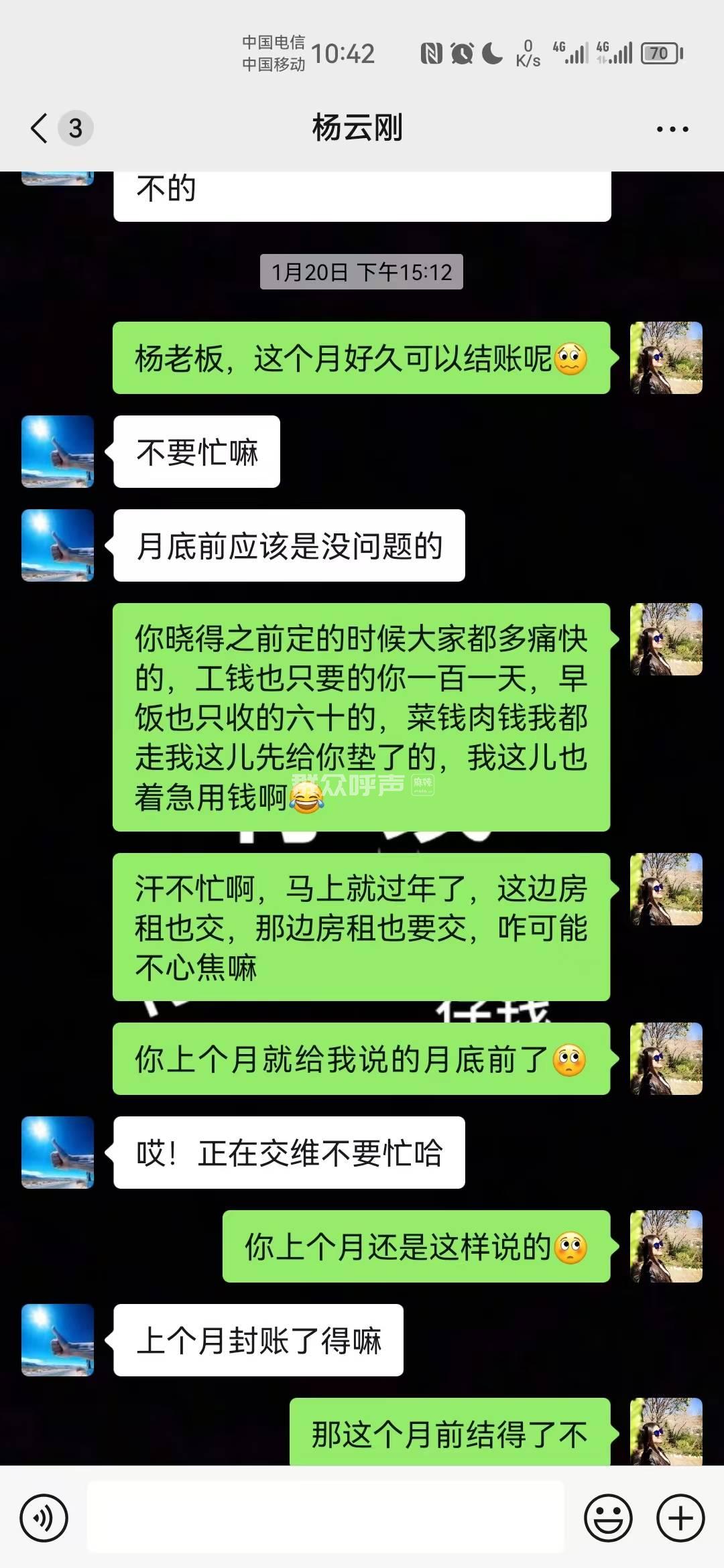This screenshot has width=724, height=1568.
Task: Go back to the chat list
Action: click(x=40, y=127)
